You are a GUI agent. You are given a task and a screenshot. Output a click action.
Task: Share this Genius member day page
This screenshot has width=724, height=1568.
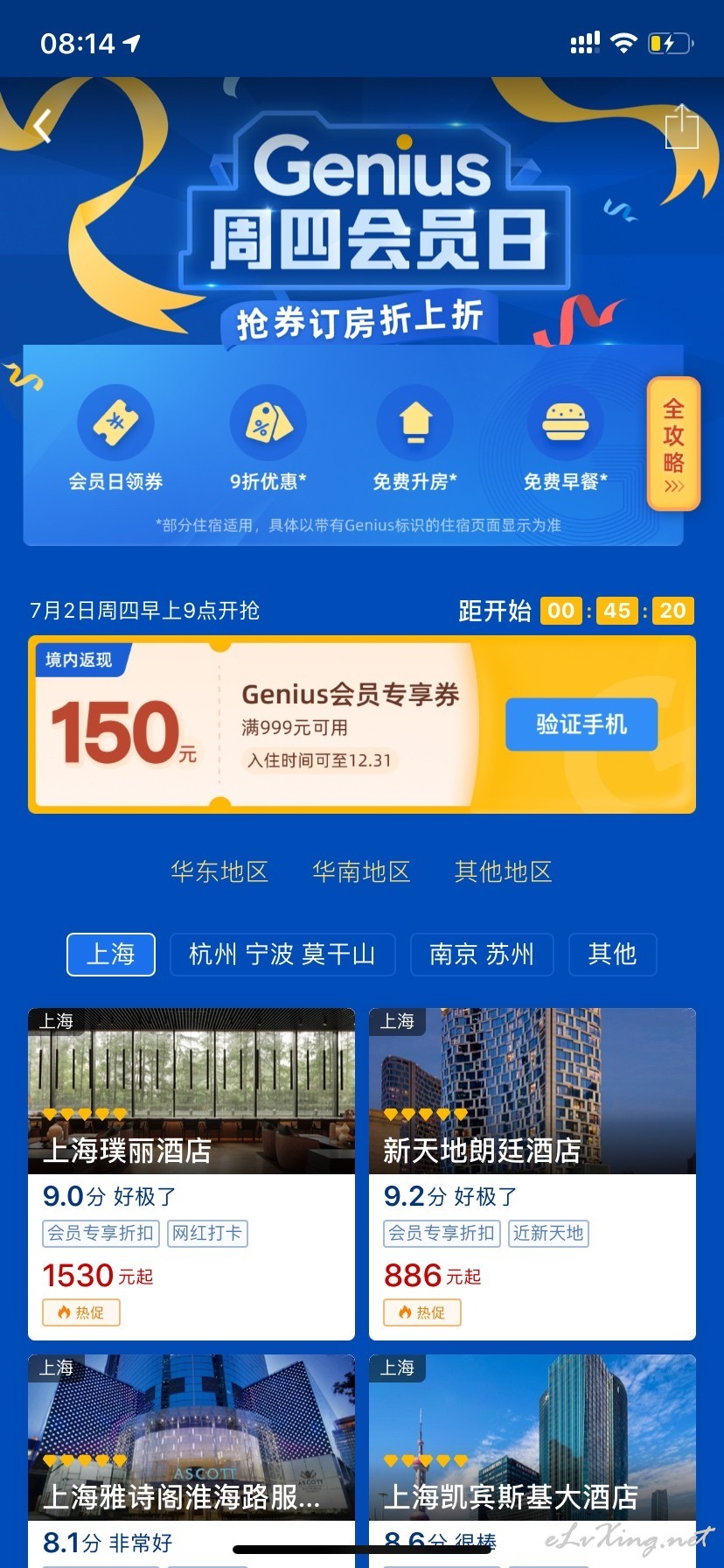coord(681,127)
